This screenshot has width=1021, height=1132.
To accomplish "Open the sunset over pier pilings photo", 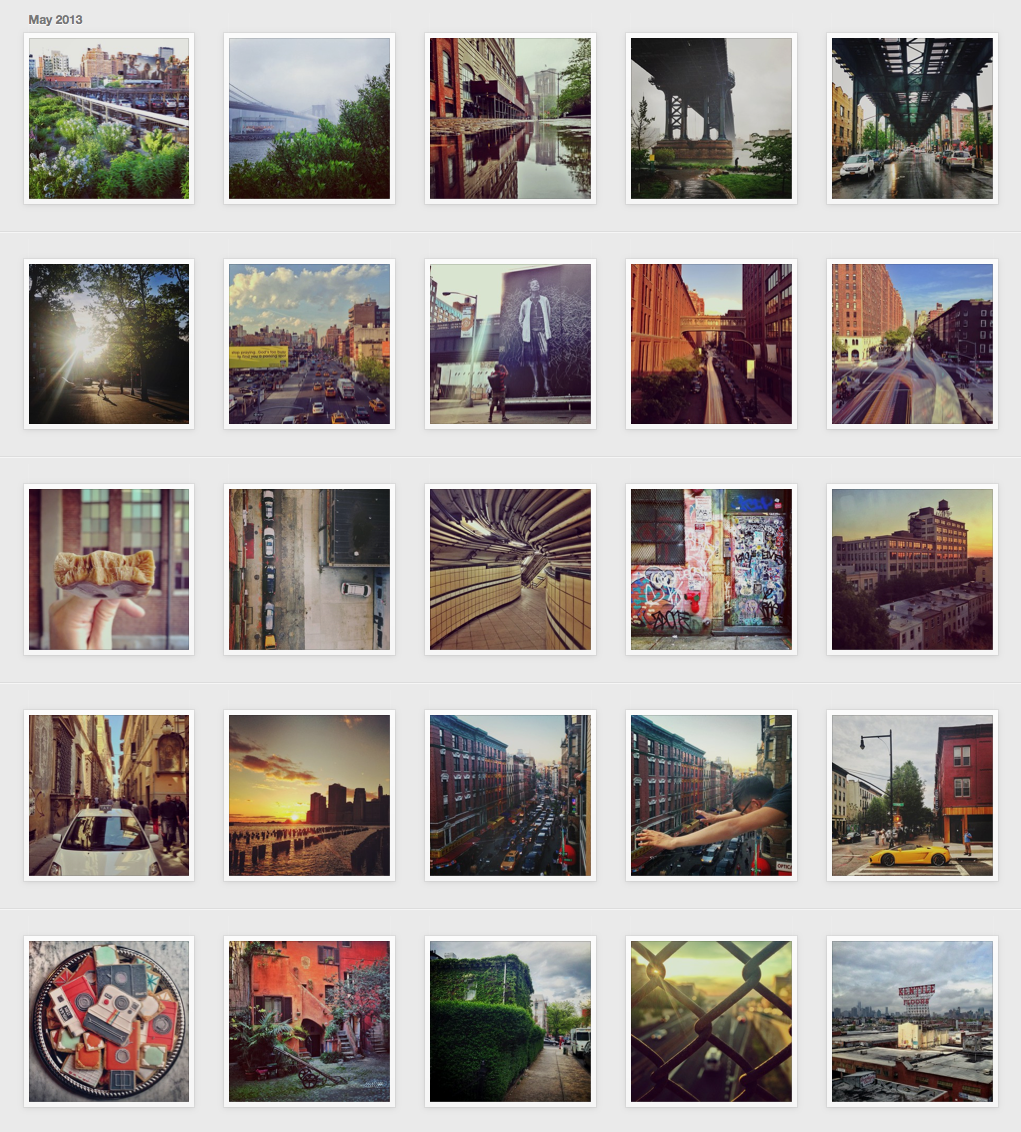I will [309, 795].
